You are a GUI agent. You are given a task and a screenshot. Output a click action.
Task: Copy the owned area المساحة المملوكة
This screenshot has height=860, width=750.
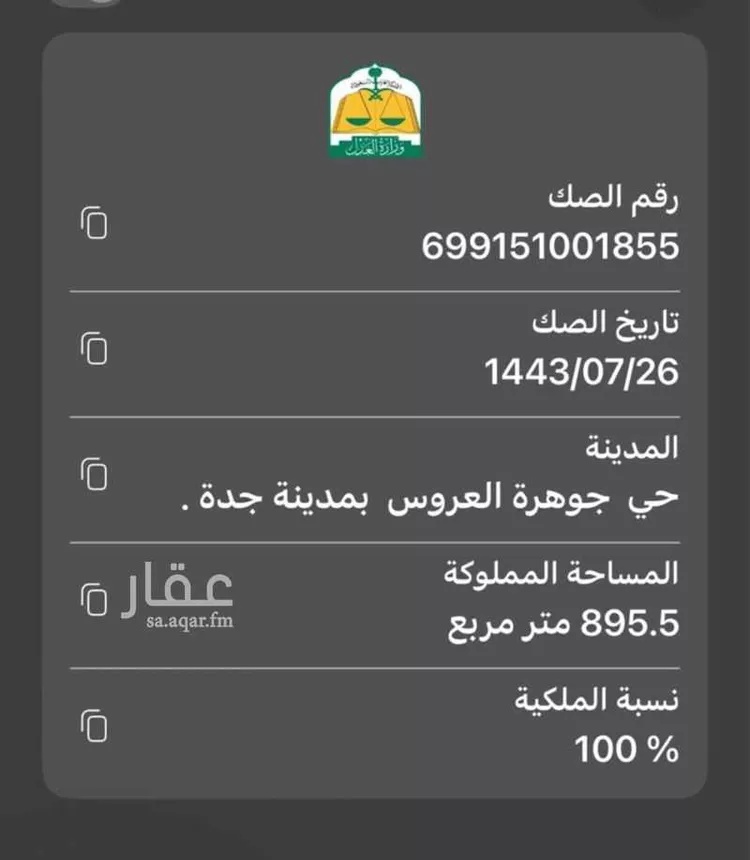click(x=95, y=598)
